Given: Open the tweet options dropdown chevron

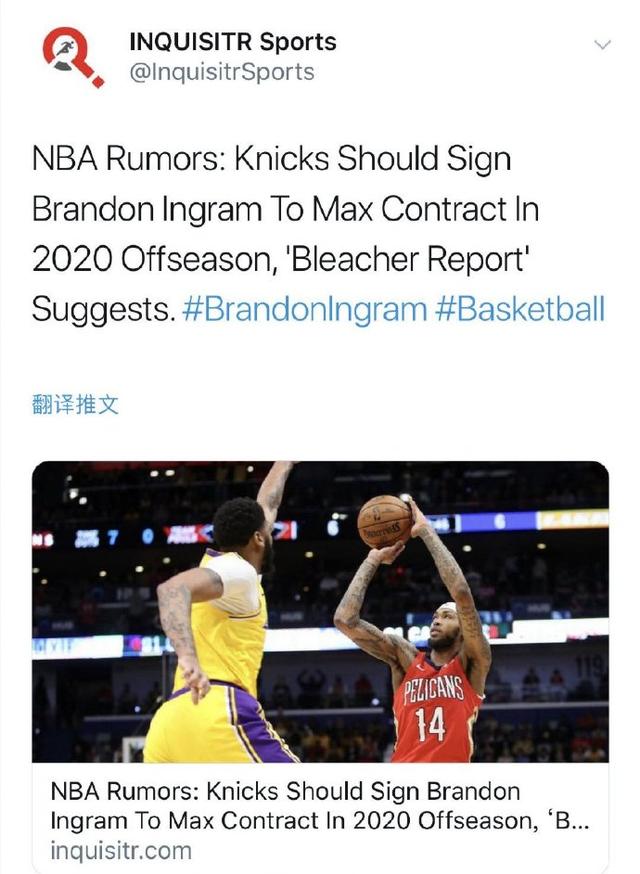Looking at the screenshot, I should tap(602, 45).
